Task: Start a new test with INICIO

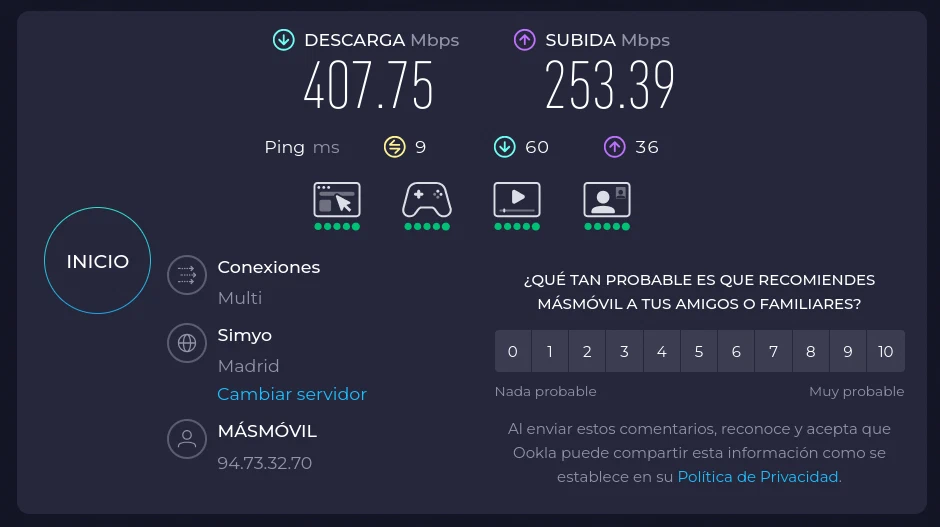Action: pyautogui.click(x=98, y=261)
